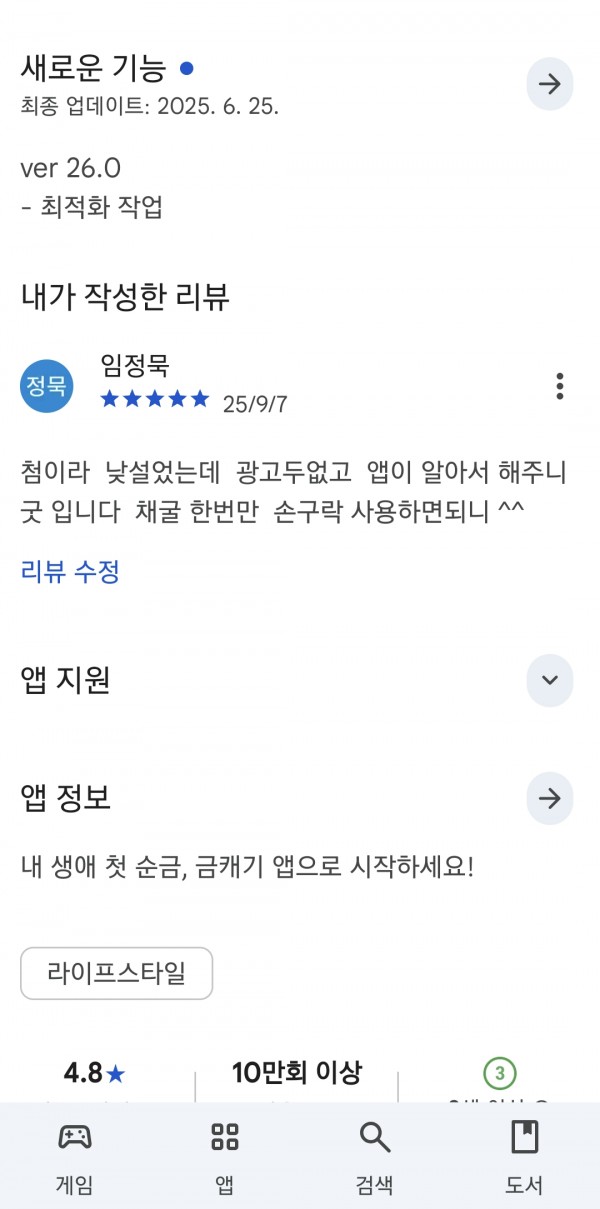
Task: Switch to the 도서 tab
Action: click(524, 1157)
